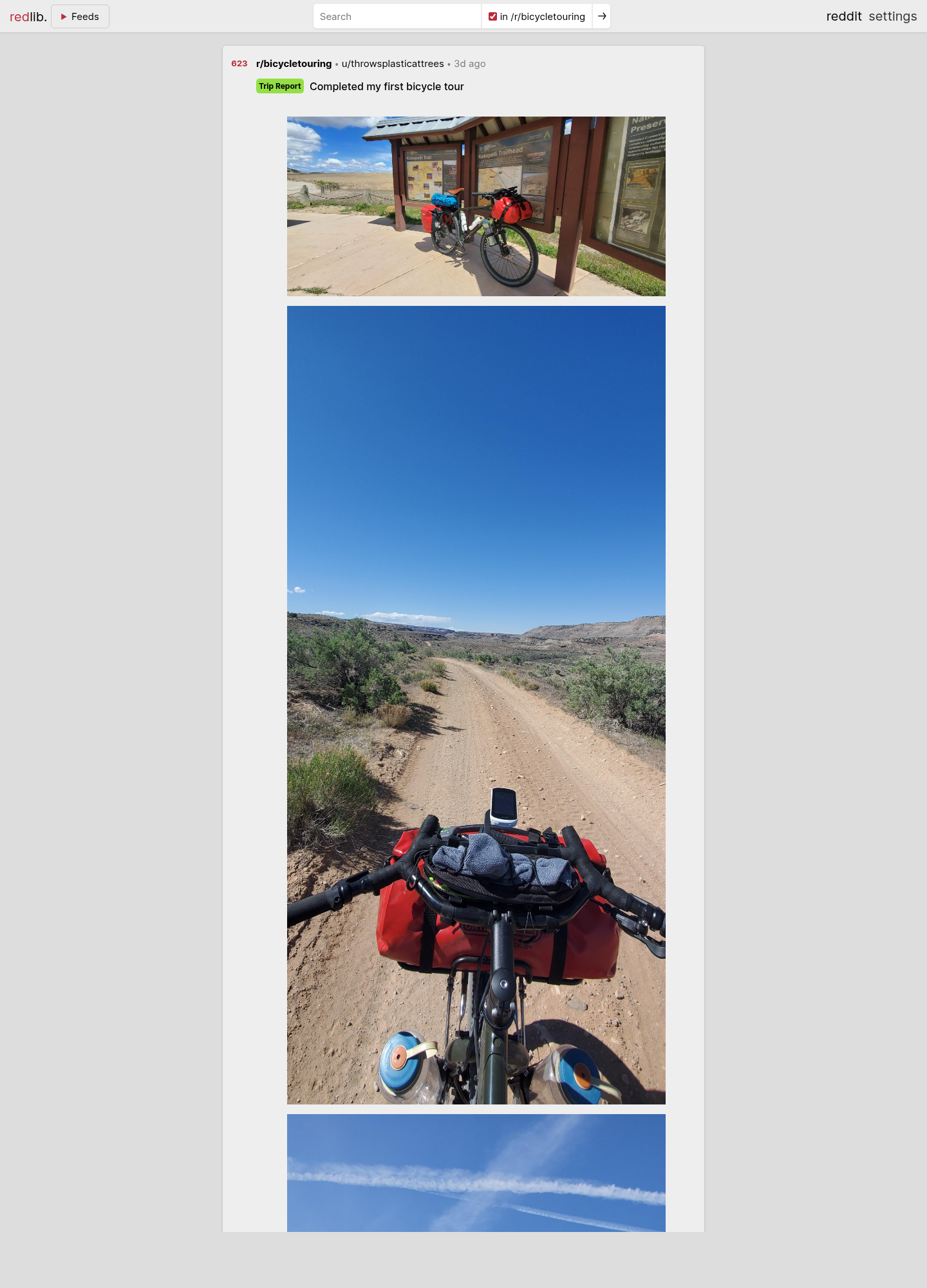Open the redlib home logo
Viewport: 927px width, 1288px height.
click(x=28, y=17)
